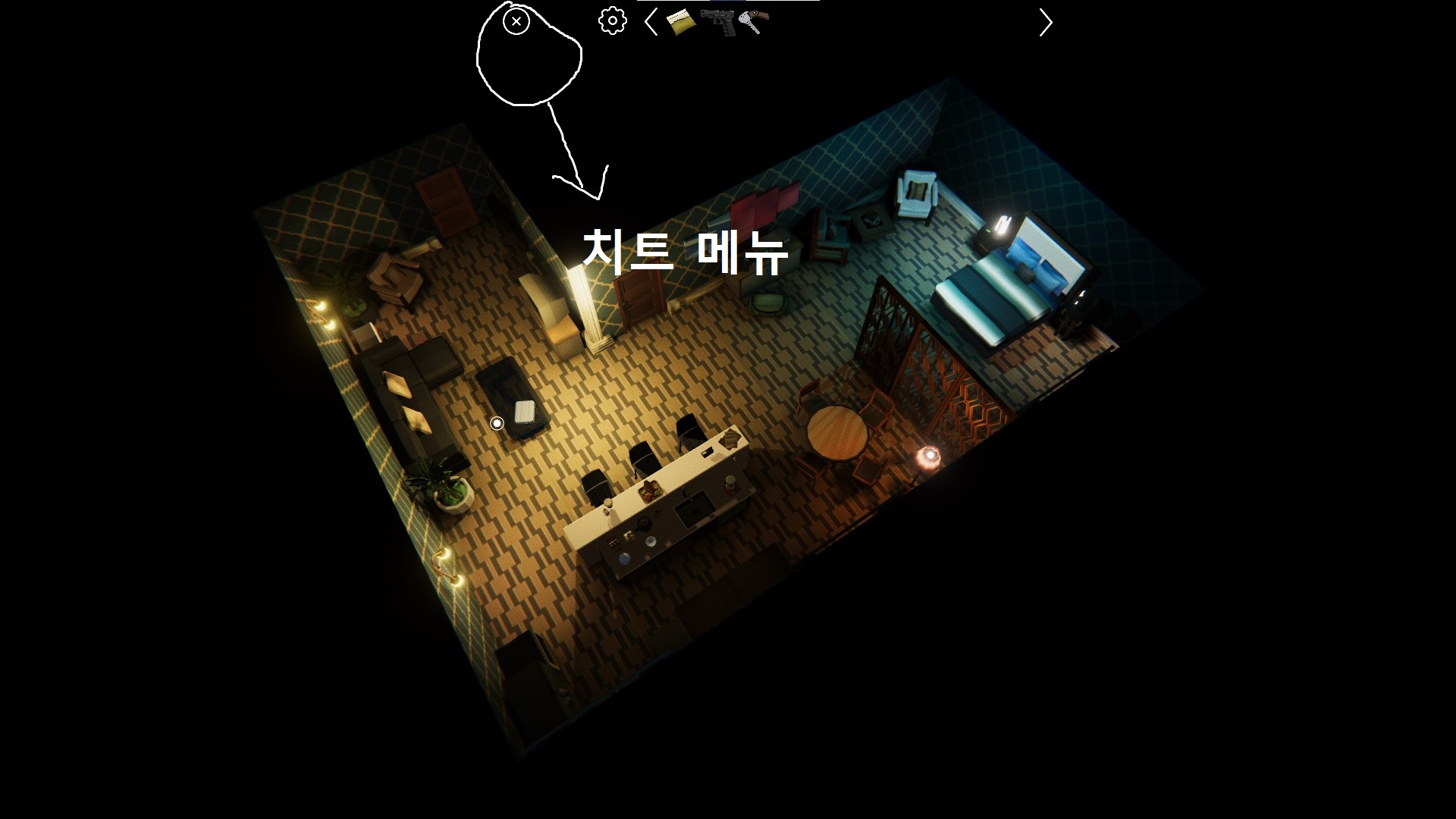Tap the circled X cheat menu button

point(516,22)
